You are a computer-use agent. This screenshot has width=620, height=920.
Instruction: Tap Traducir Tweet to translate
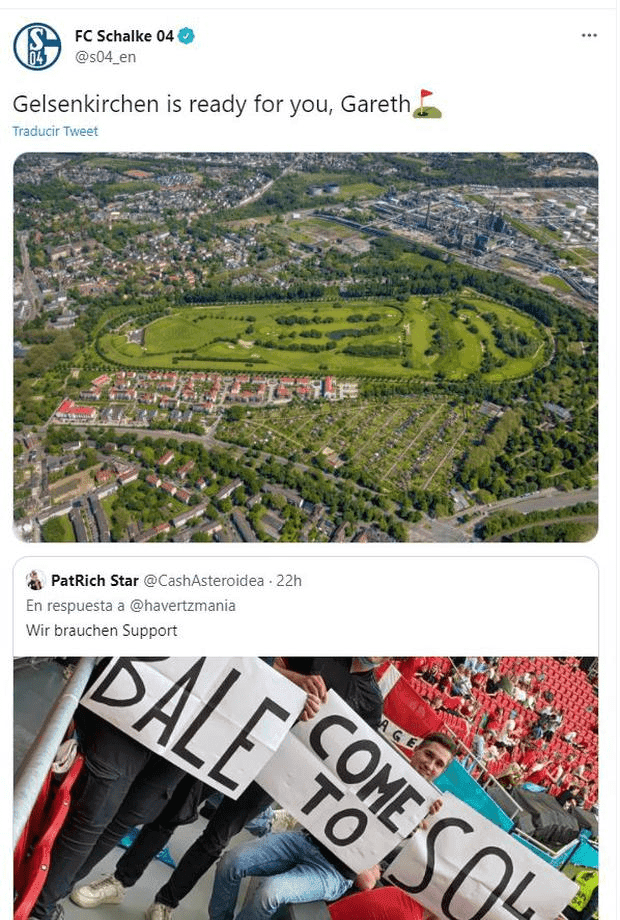55,131
